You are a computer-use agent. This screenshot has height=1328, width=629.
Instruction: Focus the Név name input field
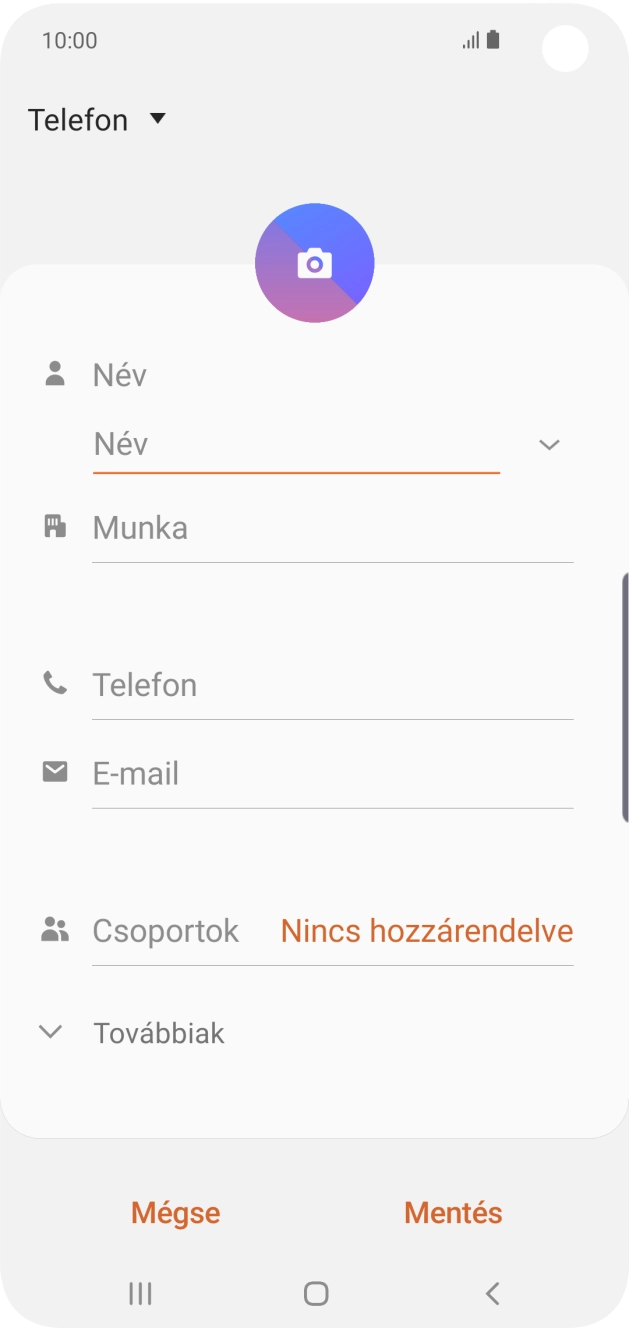pyautogui.click(x=295, y=444)
